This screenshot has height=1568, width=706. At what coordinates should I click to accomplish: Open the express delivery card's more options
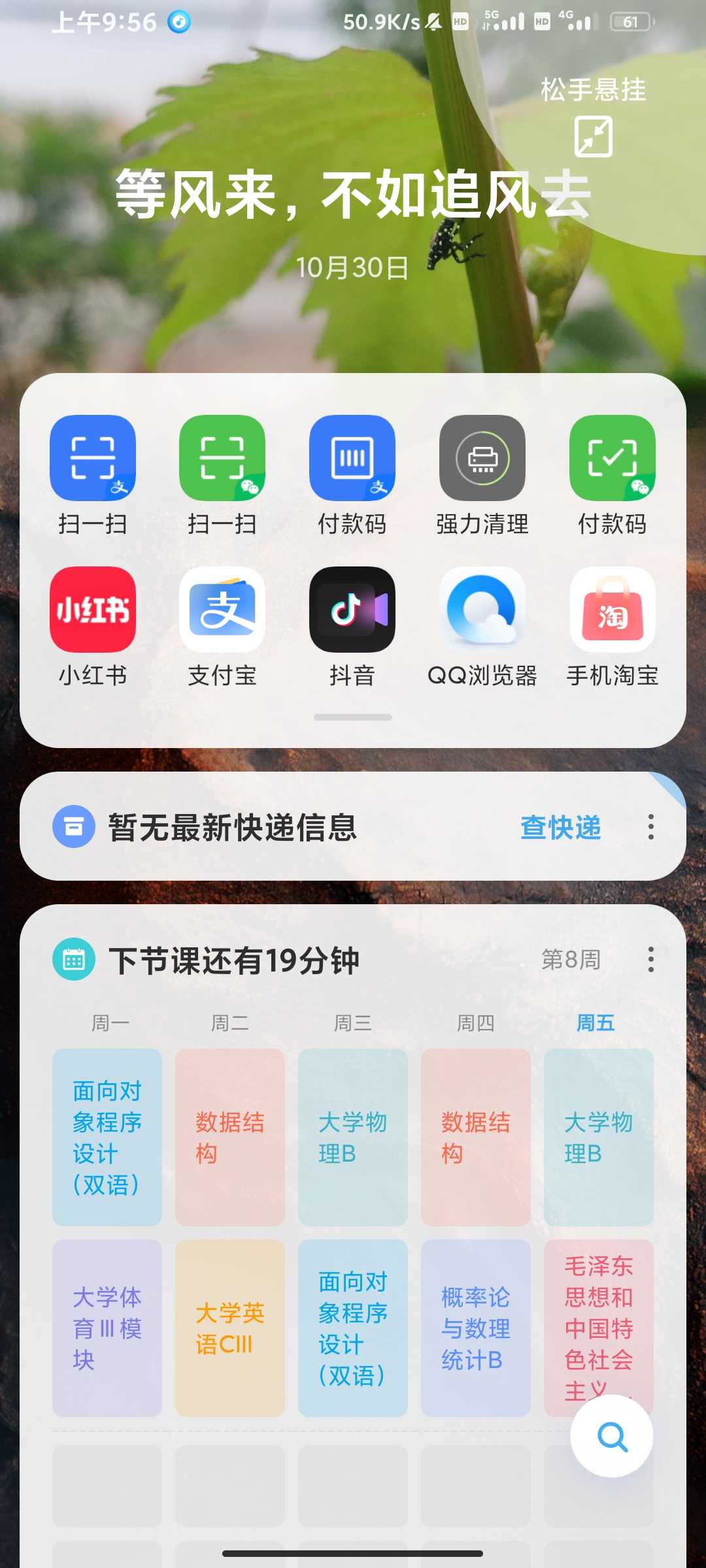[650, 827]
